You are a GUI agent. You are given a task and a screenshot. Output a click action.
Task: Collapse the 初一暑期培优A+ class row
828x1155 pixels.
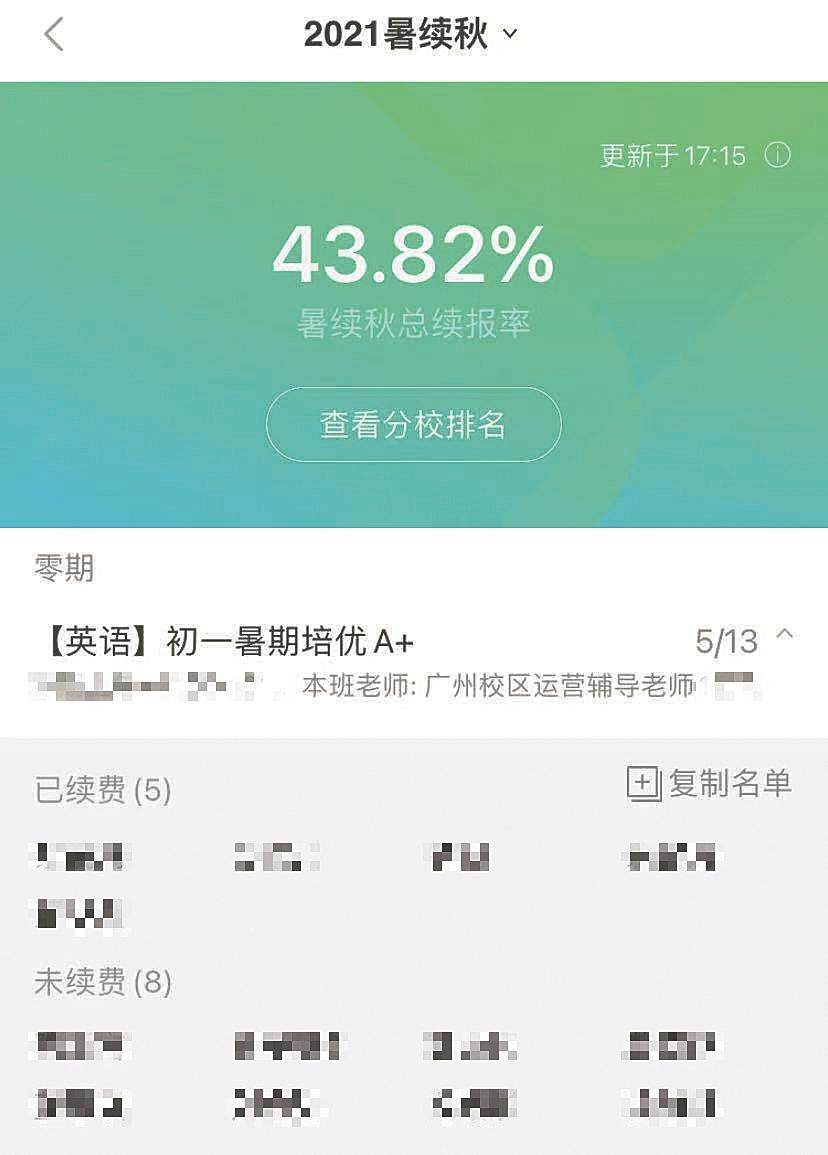coord(786,634)
